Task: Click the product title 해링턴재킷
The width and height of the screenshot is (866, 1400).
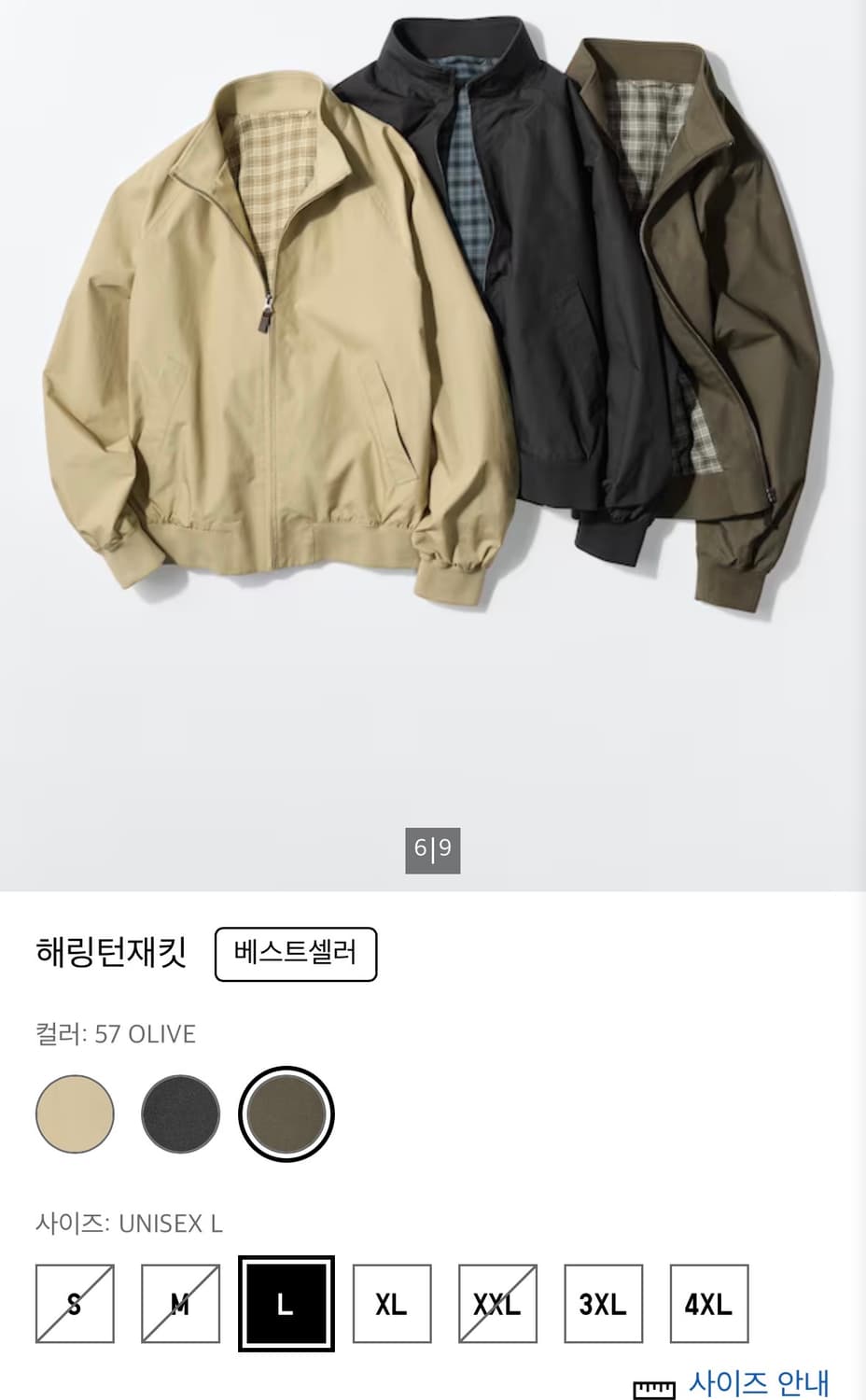Action: pos(112,954)
